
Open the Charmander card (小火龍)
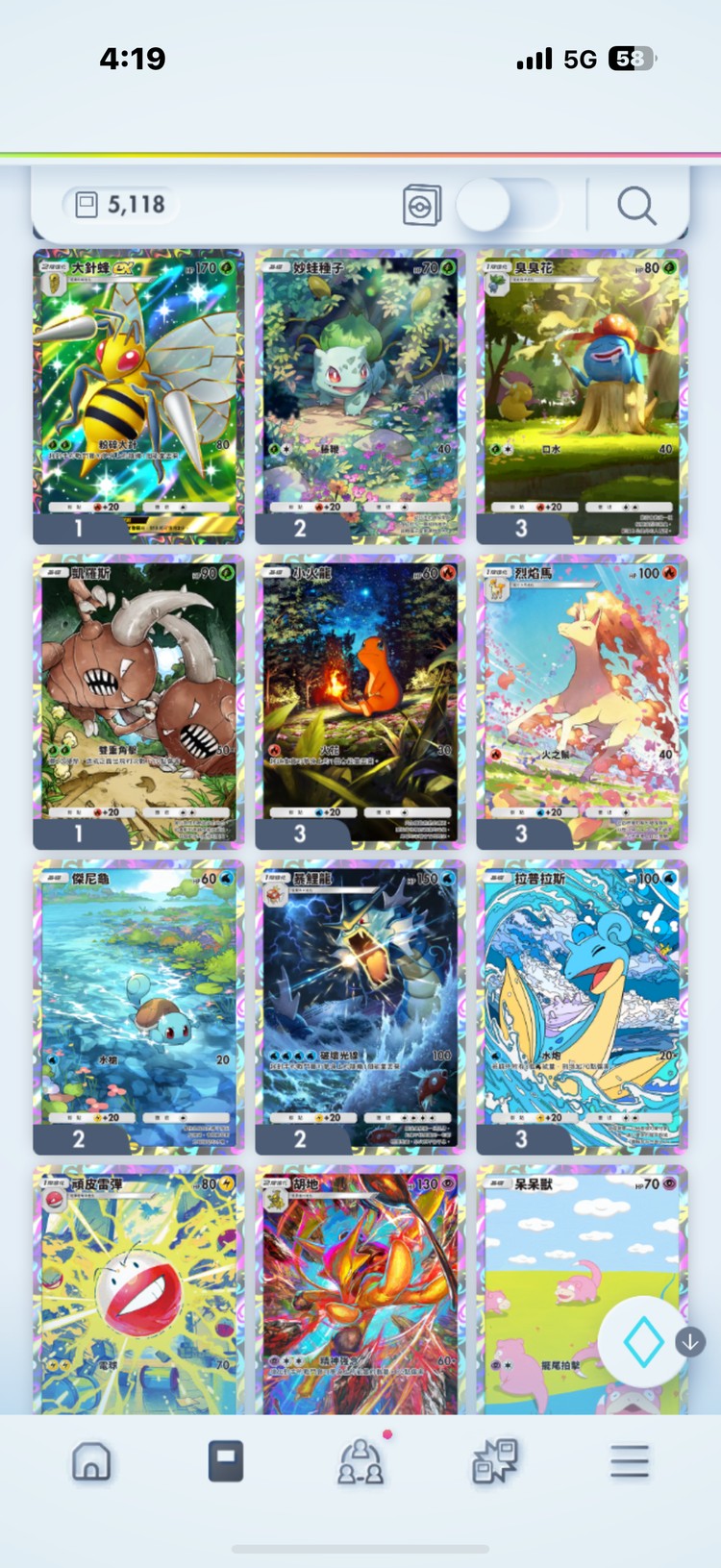pos(360,701)
